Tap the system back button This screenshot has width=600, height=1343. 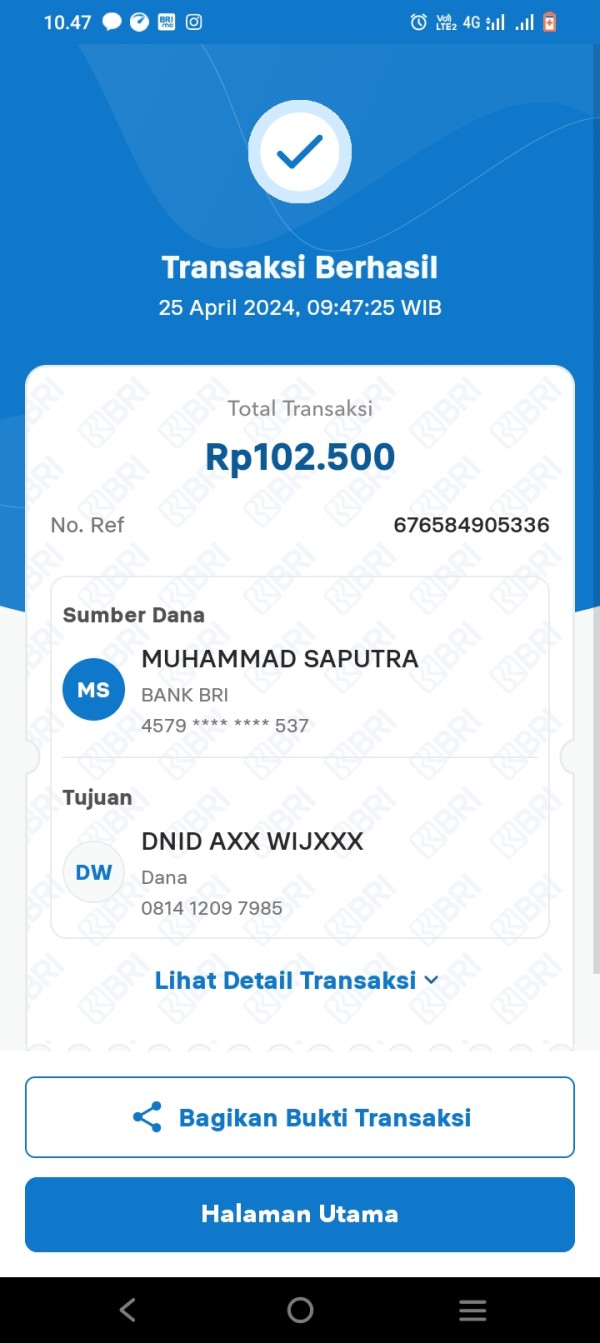tap(127, 1310)
